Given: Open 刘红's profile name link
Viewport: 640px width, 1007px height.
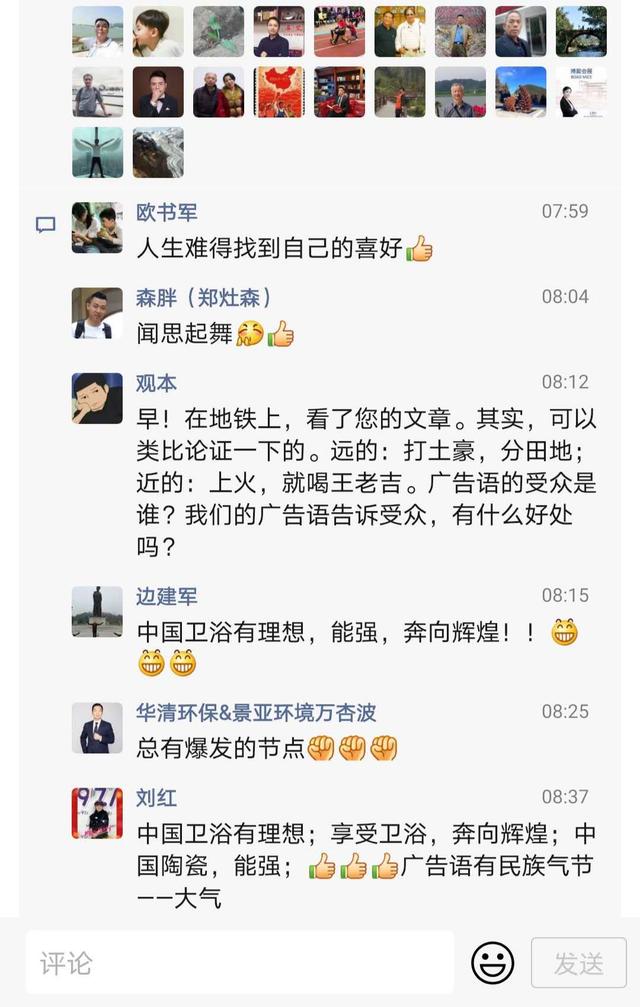Looking at the screenshot, I should [156, 798].
